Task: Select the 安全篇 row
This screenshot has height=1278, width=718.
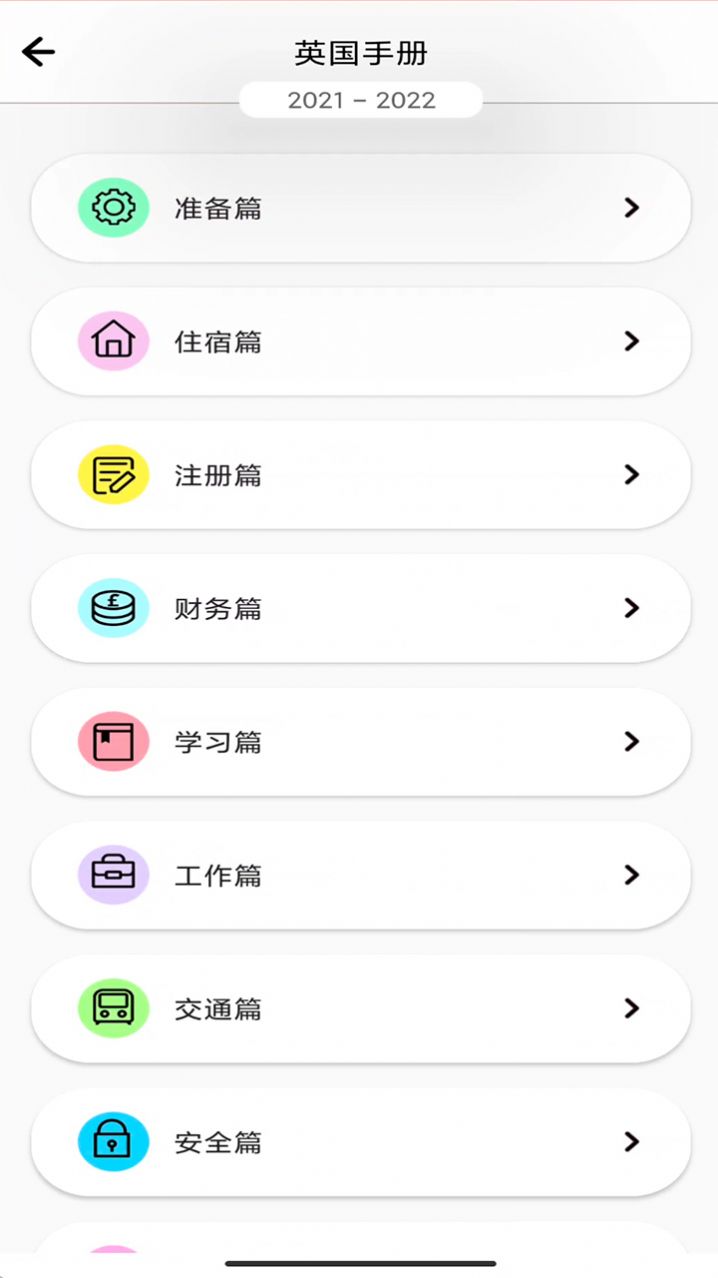Action: coord(360,1142)
